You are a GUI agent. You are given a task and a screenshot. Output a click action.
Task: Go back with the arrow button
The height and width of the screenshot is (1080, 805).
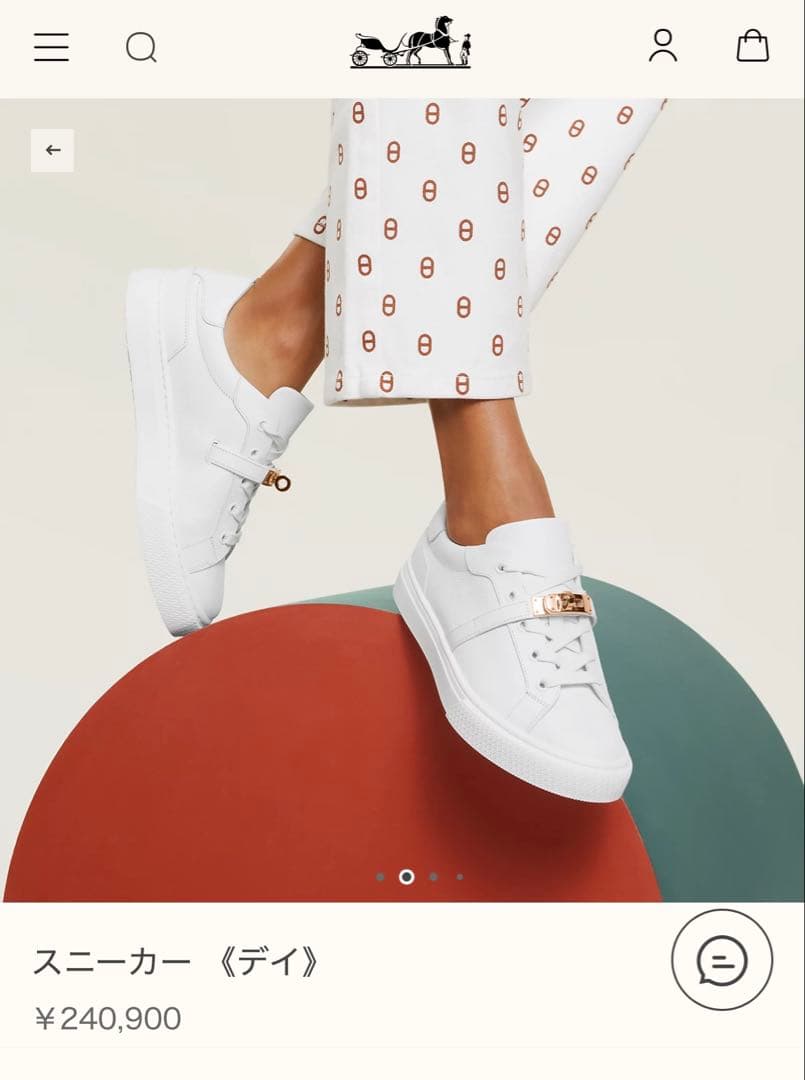coord(52,150)
